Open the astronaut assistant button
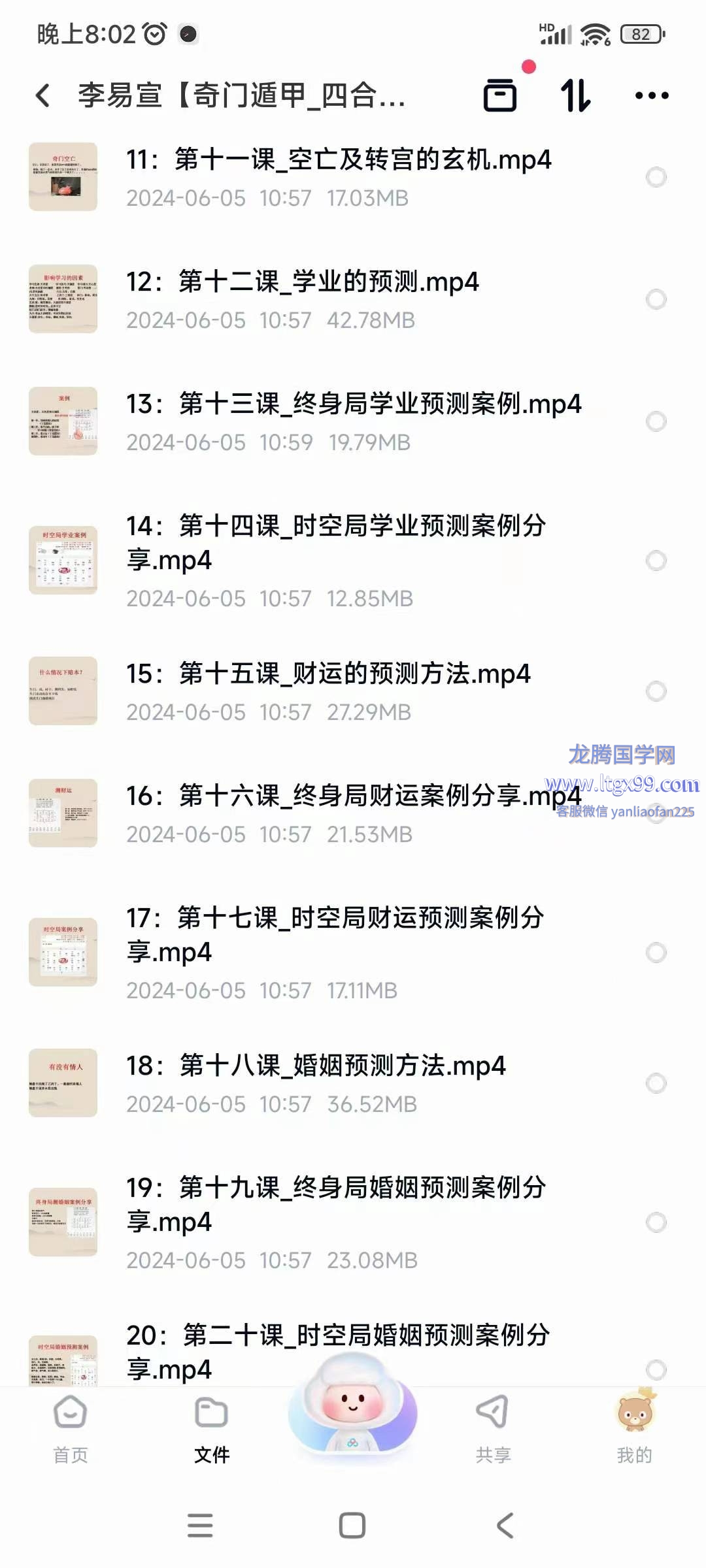 pyautogui.click(x=353, y=1411)
